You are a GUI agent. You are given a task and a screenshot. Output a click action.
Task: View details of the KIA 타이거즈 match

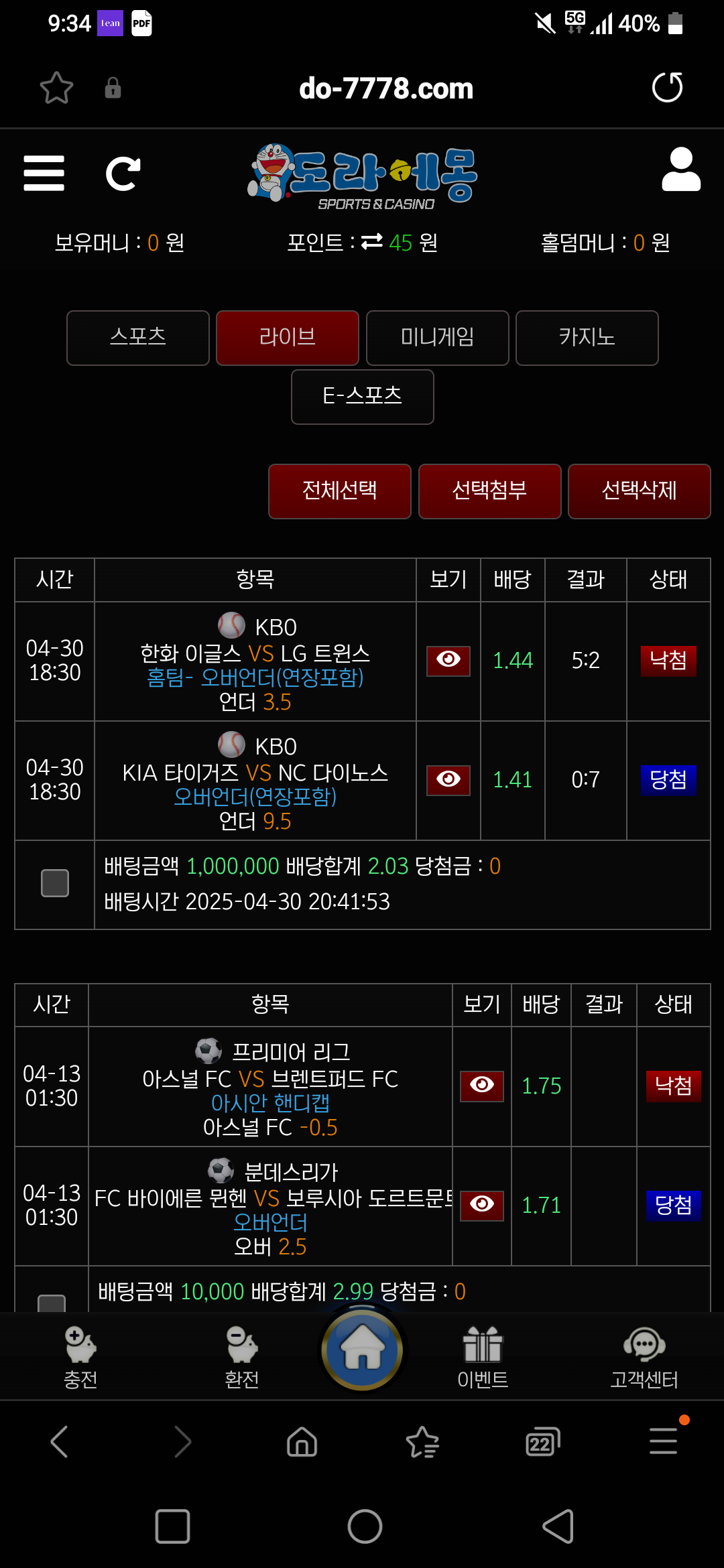(448, 780)
